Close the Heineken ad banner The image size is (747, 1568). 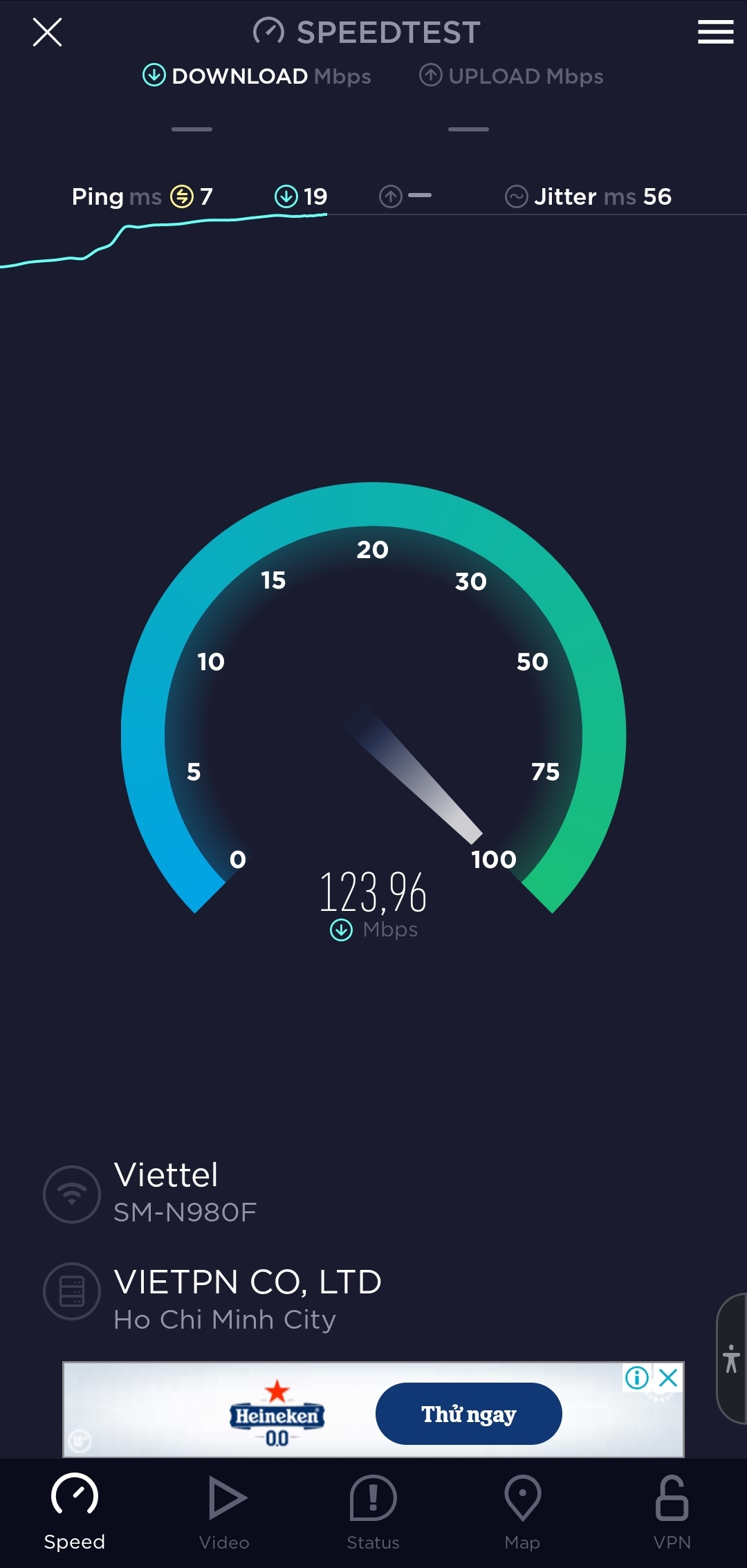(668, 1378)
